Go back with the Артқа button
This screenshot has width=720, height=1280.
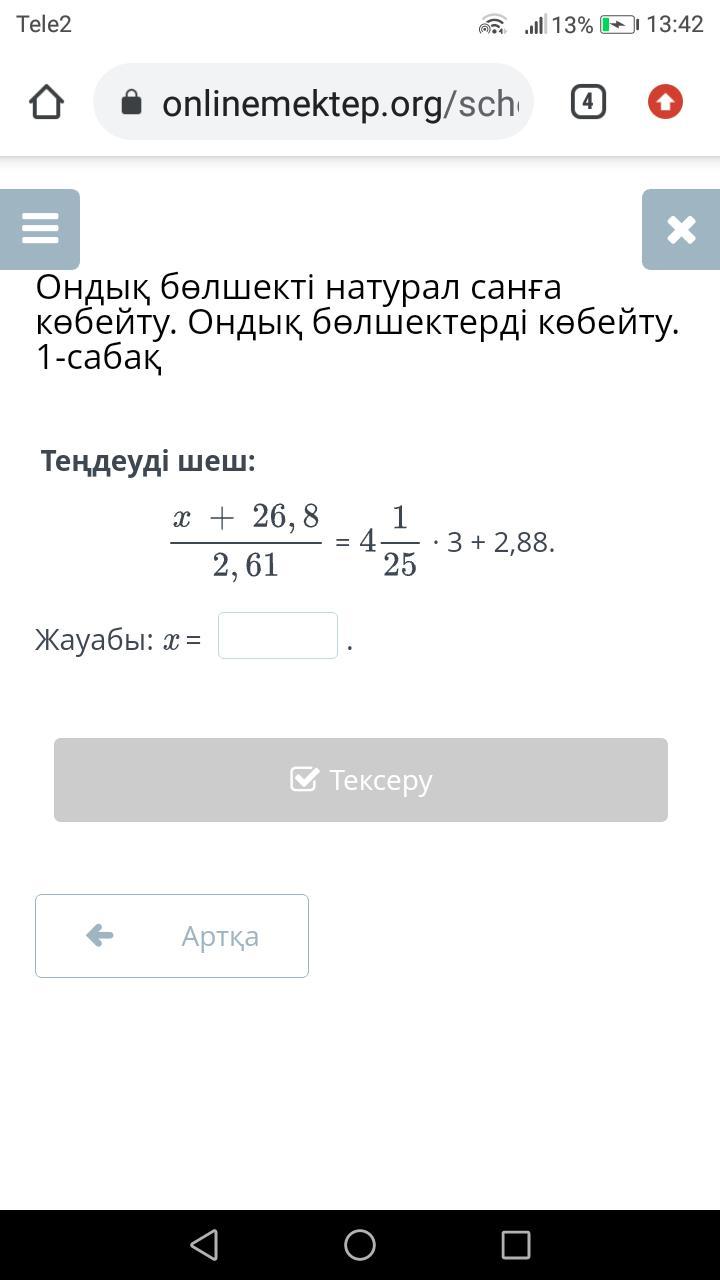pos(172,936)
